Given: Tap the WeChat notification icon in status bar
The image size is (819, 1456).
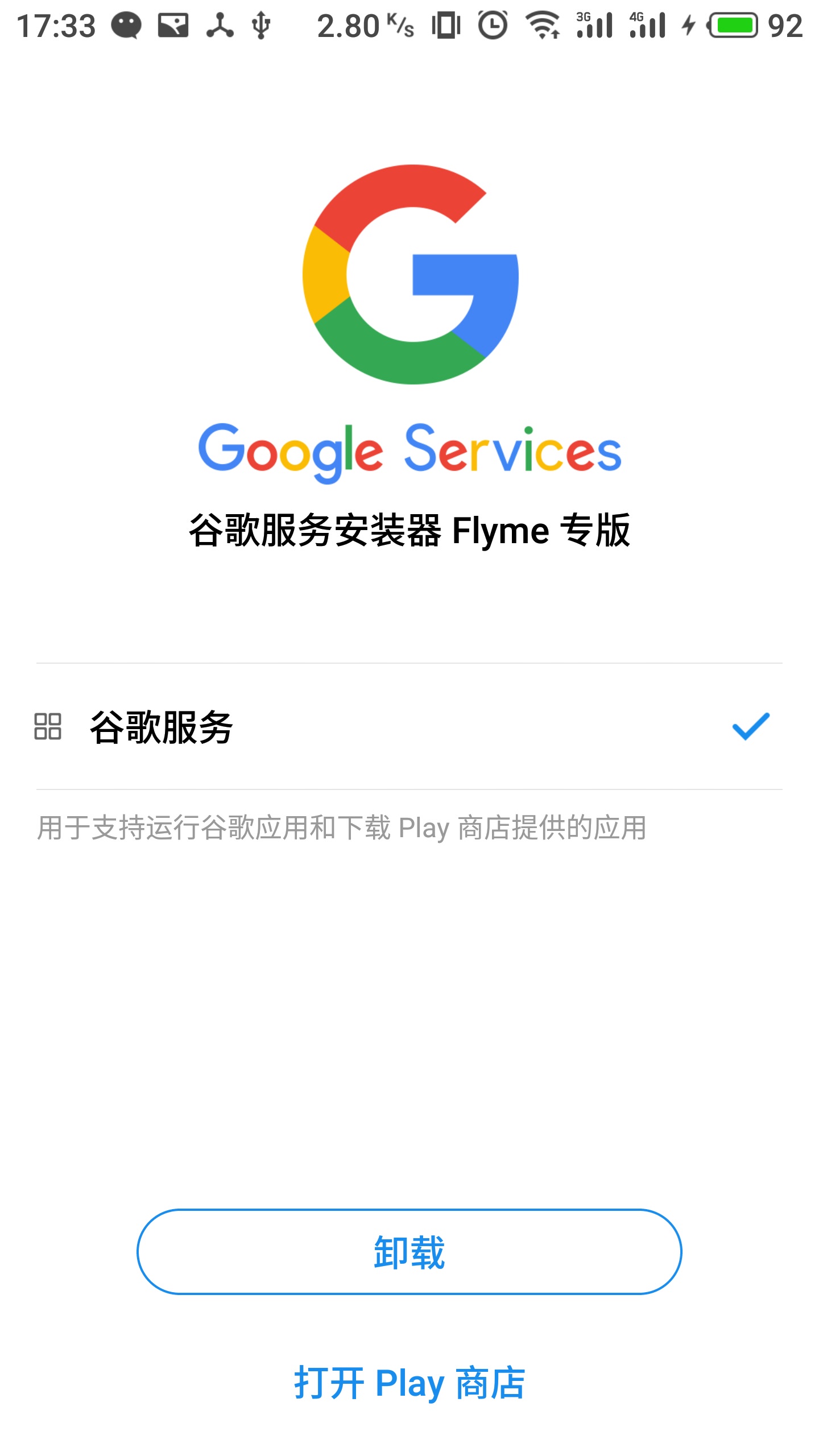Looking at the screenshot, I should [x=126, y=26].
